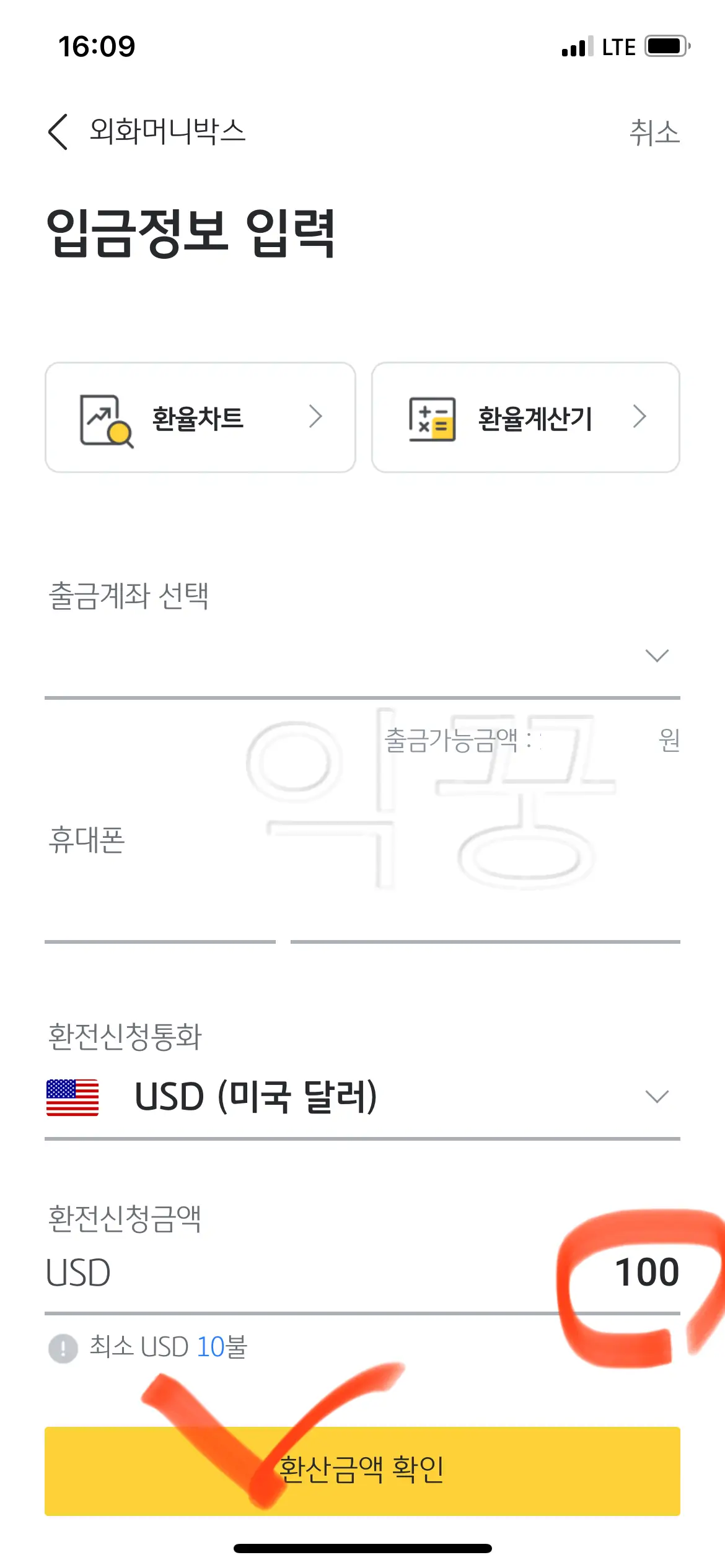This screenshot has height=1568, width=725.
Task: Open the 출금계좌 선택 account dropdown
Action: click(657, 654)
